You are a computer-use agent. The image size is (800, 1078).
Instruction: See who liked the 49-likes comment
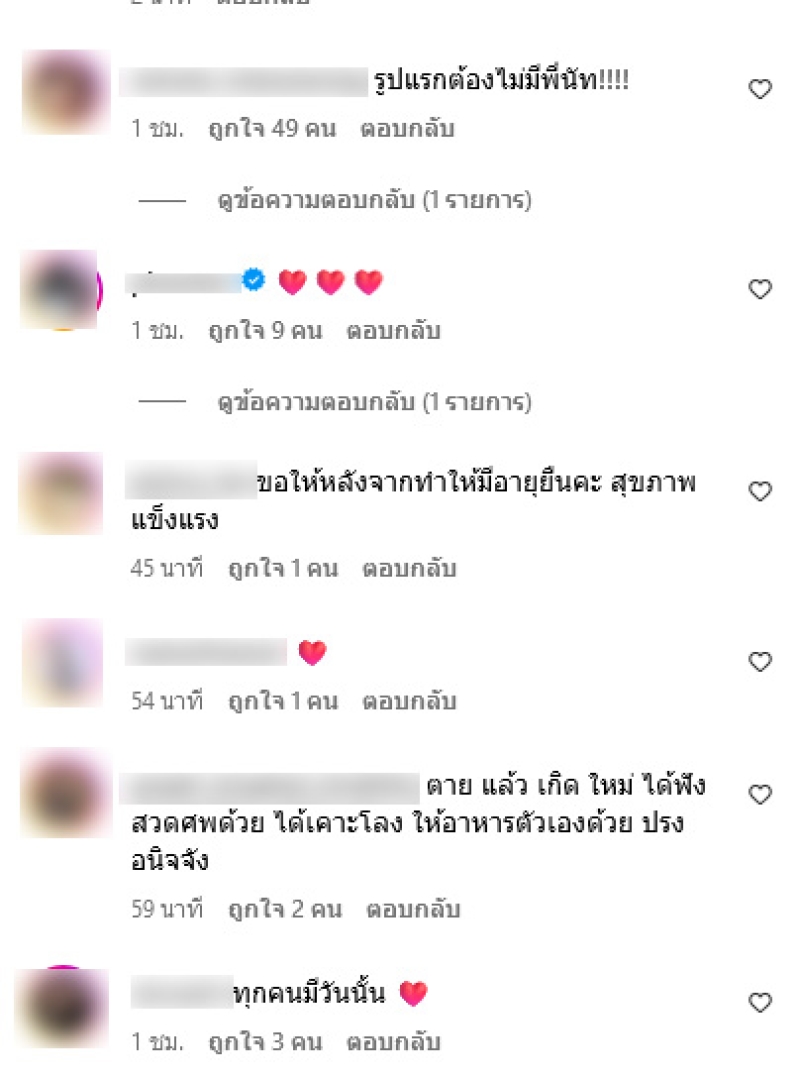[271, 129]
